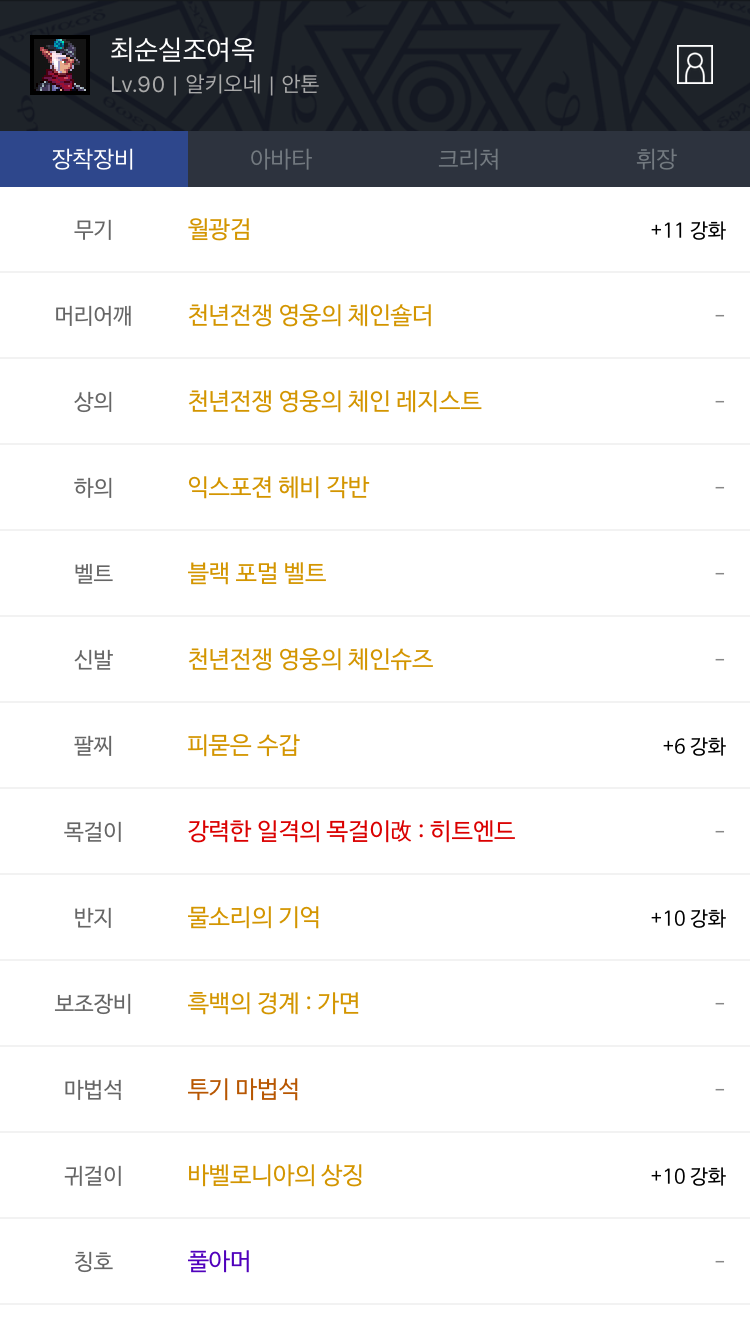Open 익스포젼 헤비 각반 item

(x=279, y=488)
